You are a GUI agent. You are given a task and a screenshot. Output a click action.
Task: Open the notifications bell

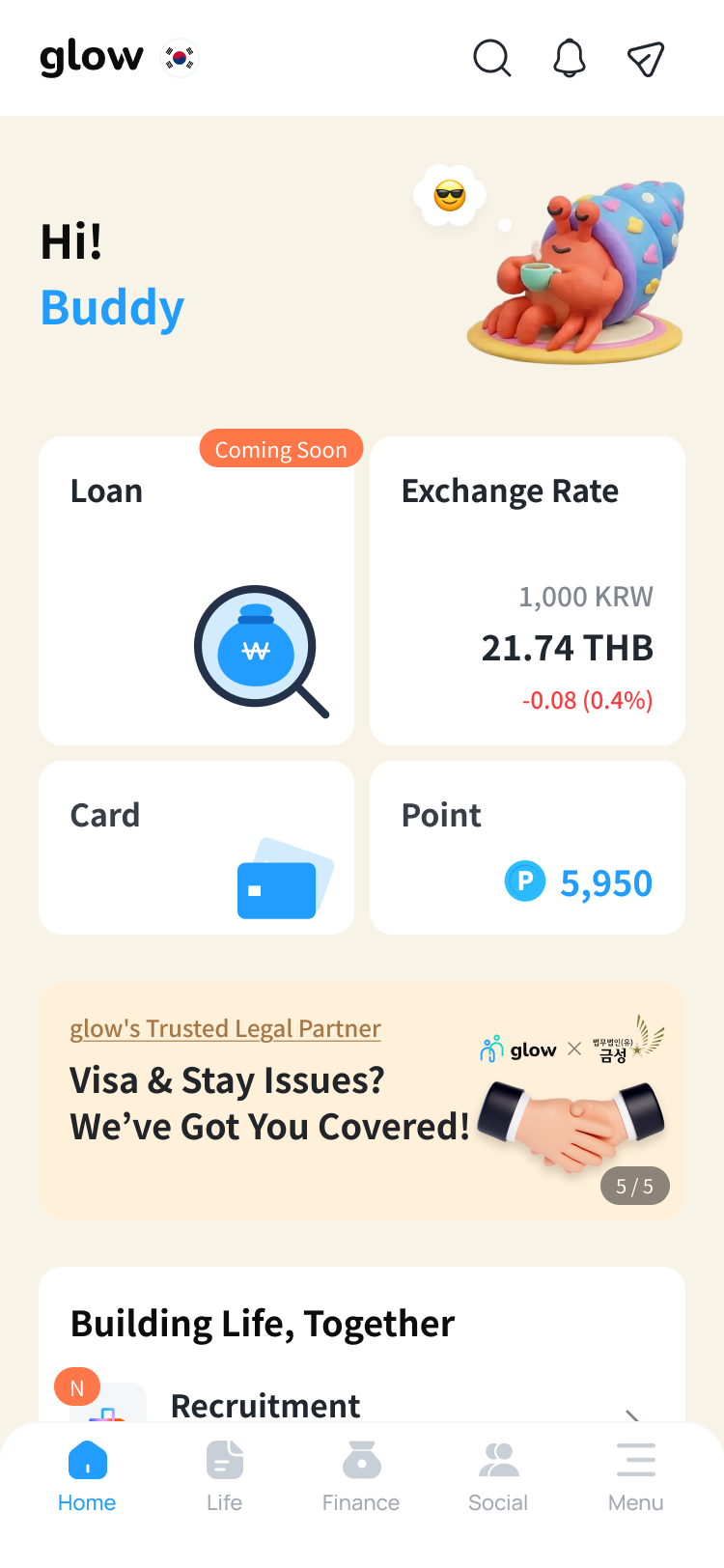click(x=570, y=59)
